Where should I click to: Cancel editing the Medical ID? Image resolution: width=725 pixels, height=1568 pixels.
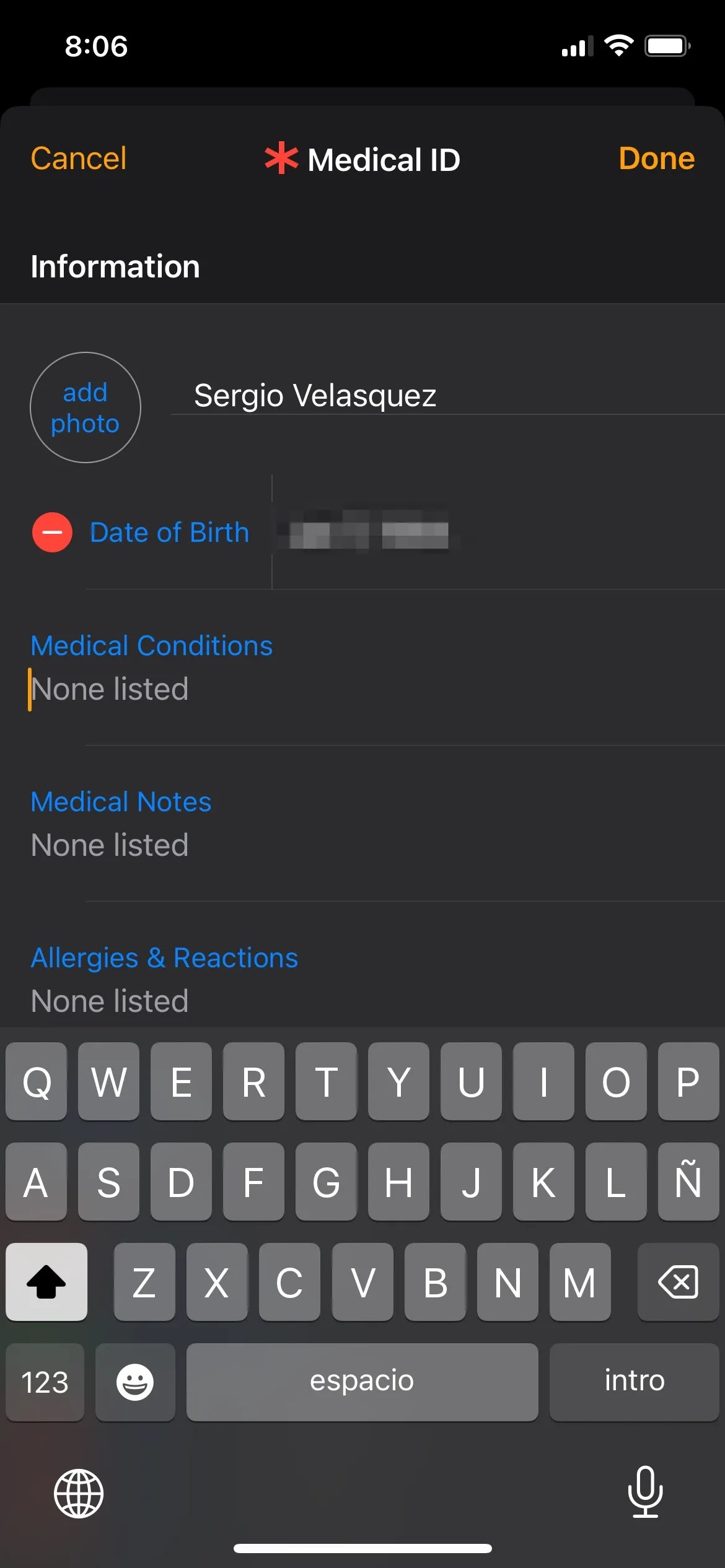tap(78, 159)
